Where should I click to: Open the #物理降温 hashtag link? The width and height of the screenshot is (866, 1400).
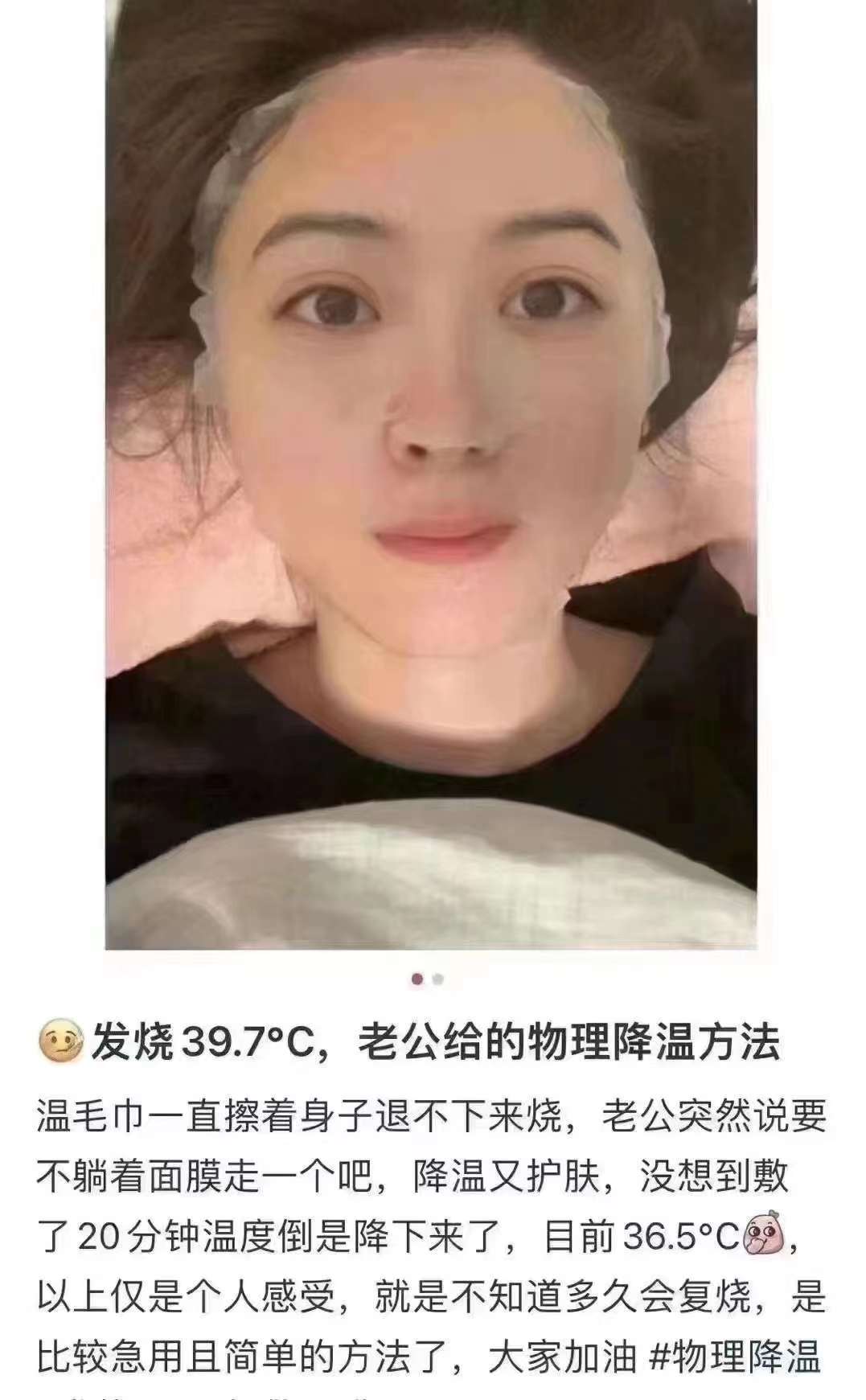734,1358
